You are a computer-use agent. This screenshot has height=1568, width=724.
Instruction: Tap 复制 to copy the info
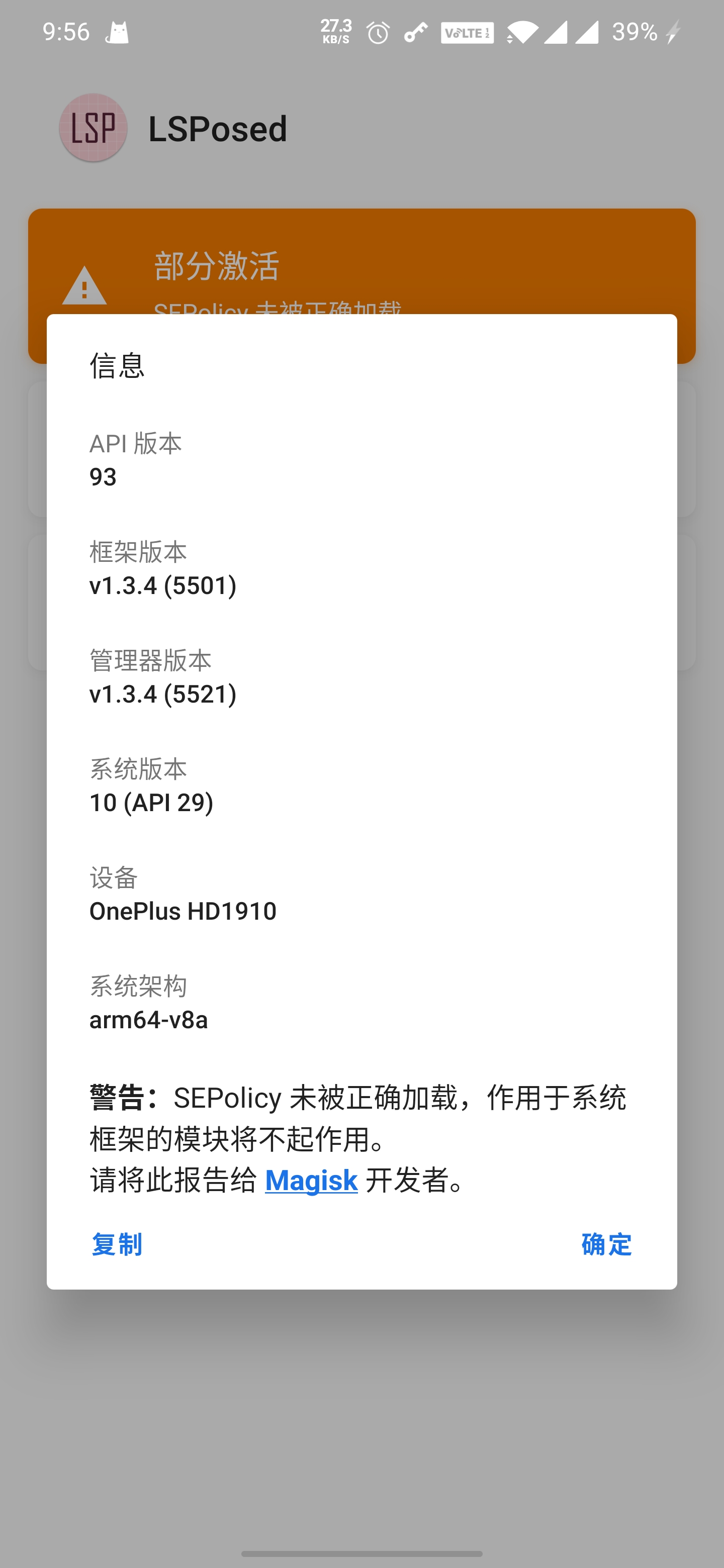pyautogui.click(x=117, y=1244)
